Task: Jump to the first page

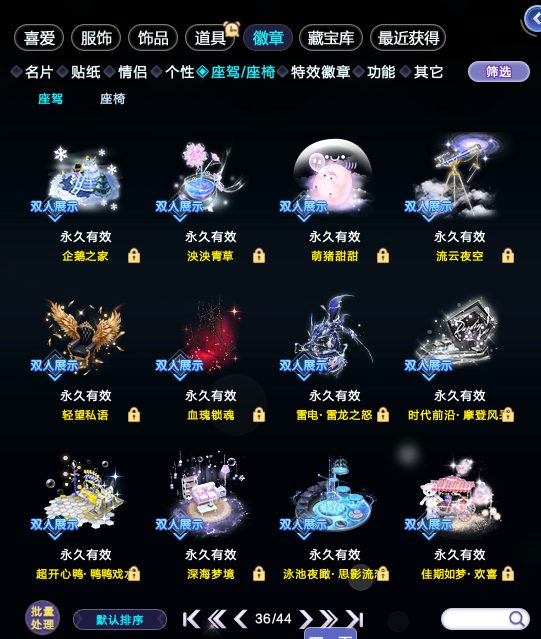Action: pyautogui.click(x=191, y=619)
